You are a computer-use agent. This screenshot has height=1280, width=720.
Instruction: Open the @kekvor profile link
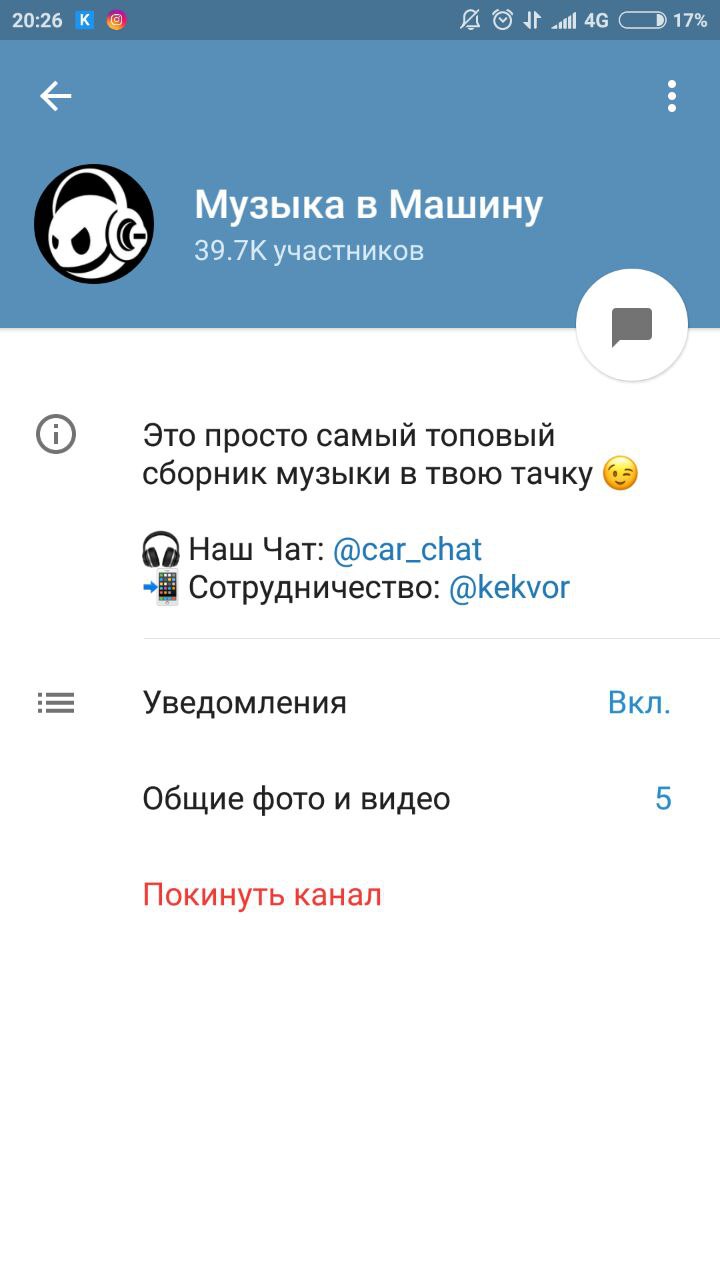[509, 588]
